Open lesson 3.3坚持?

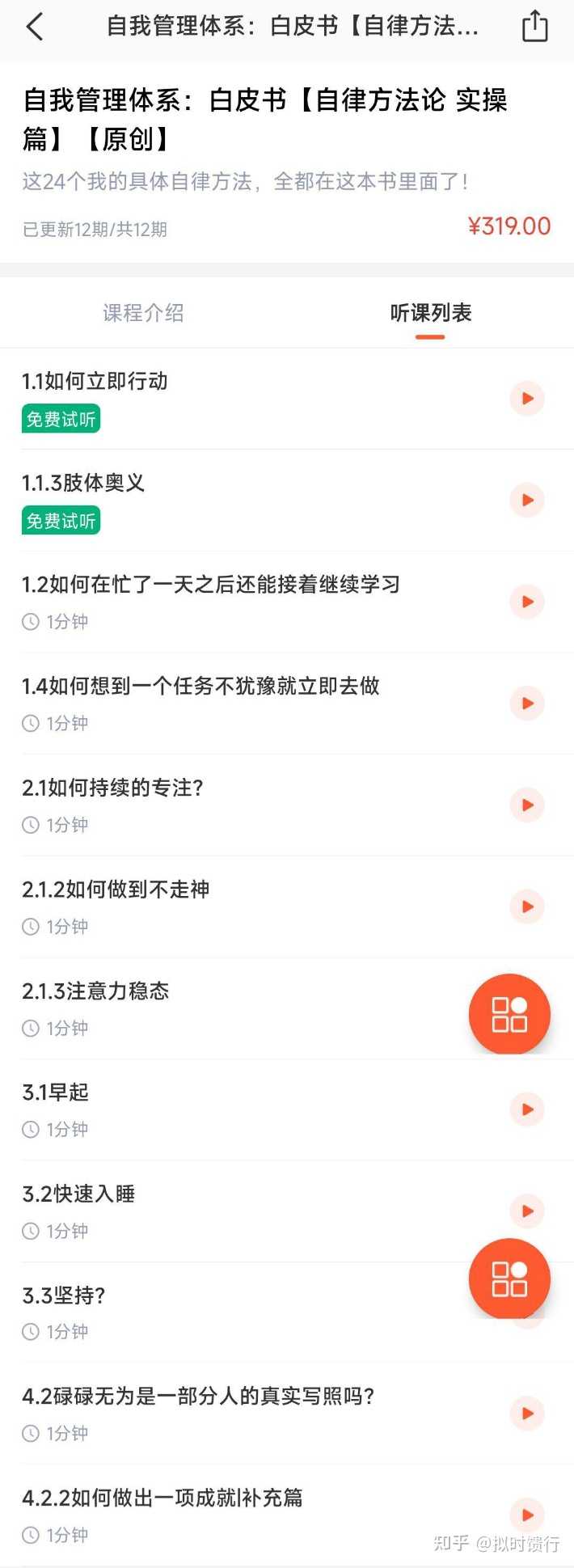(x=64, y=1295)
